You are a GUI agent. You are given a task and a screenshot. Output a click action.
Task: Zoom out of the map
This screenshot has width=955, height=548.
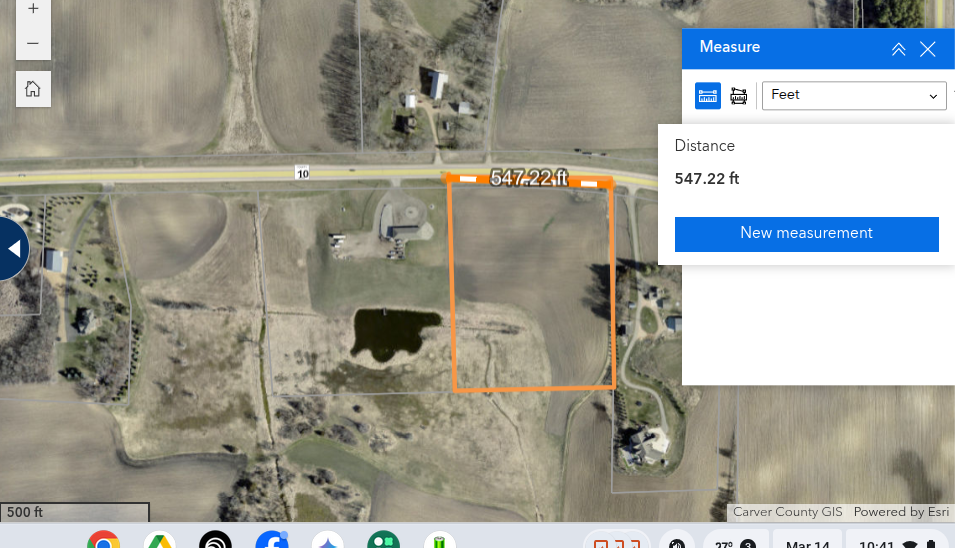point(33,43)
